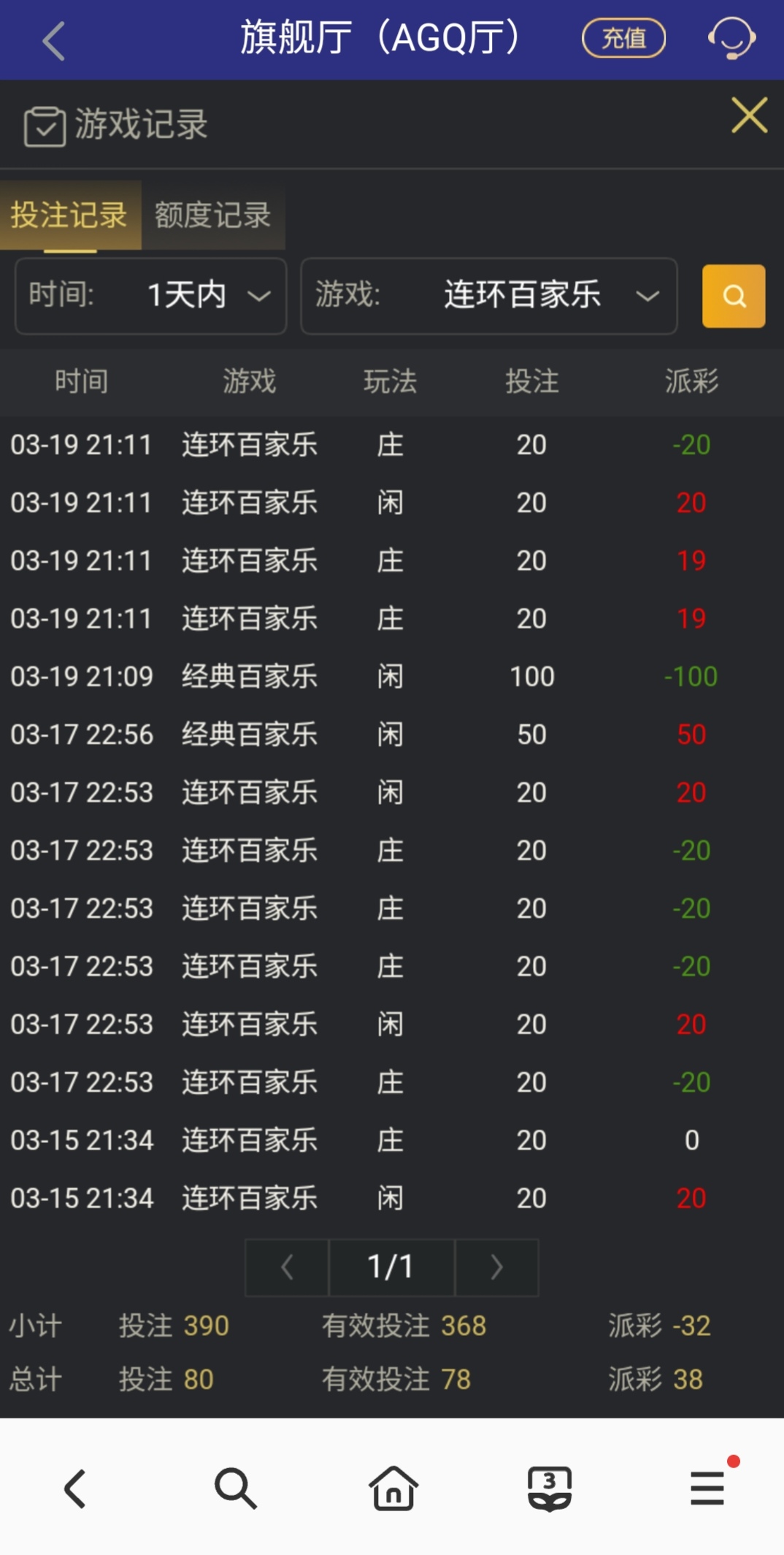Tap the yellow search button
The width and height of the screenshot is (784, 1555).
[x=733, y=296]
